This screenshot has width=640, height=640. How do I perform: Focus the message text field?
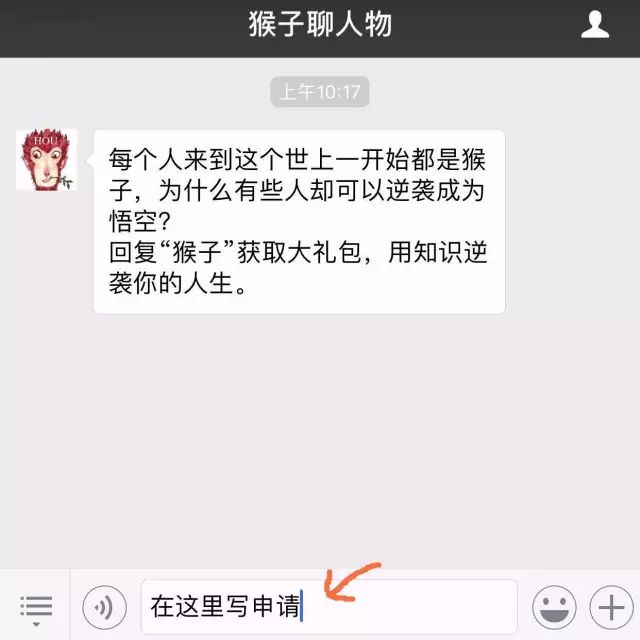(x=329, y=606)
